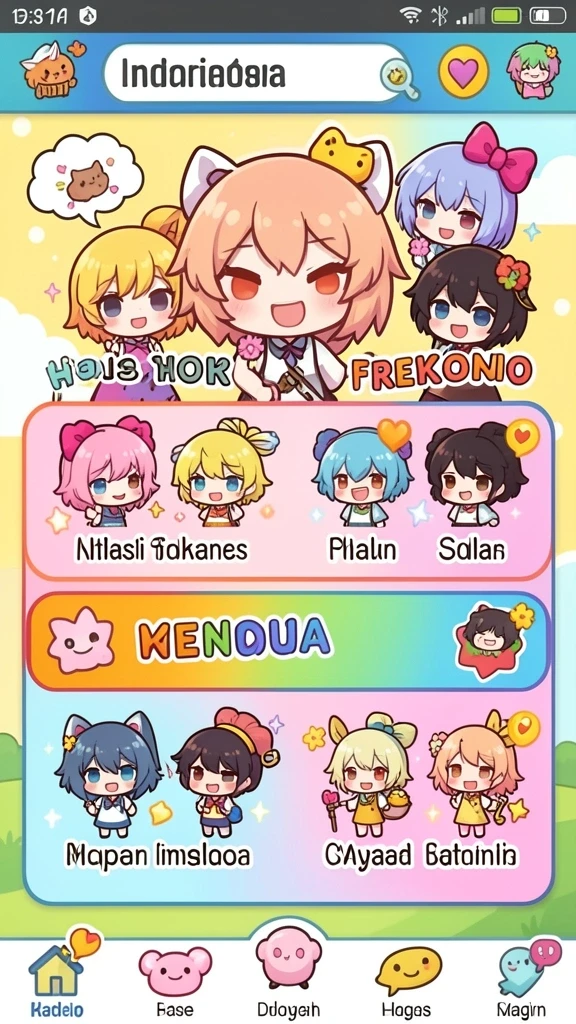Tap the search field reading Indariaosia
Image resolution: width=576 pixels, height=1024 pixels.
pyautogui.click(x=255, y=73)
